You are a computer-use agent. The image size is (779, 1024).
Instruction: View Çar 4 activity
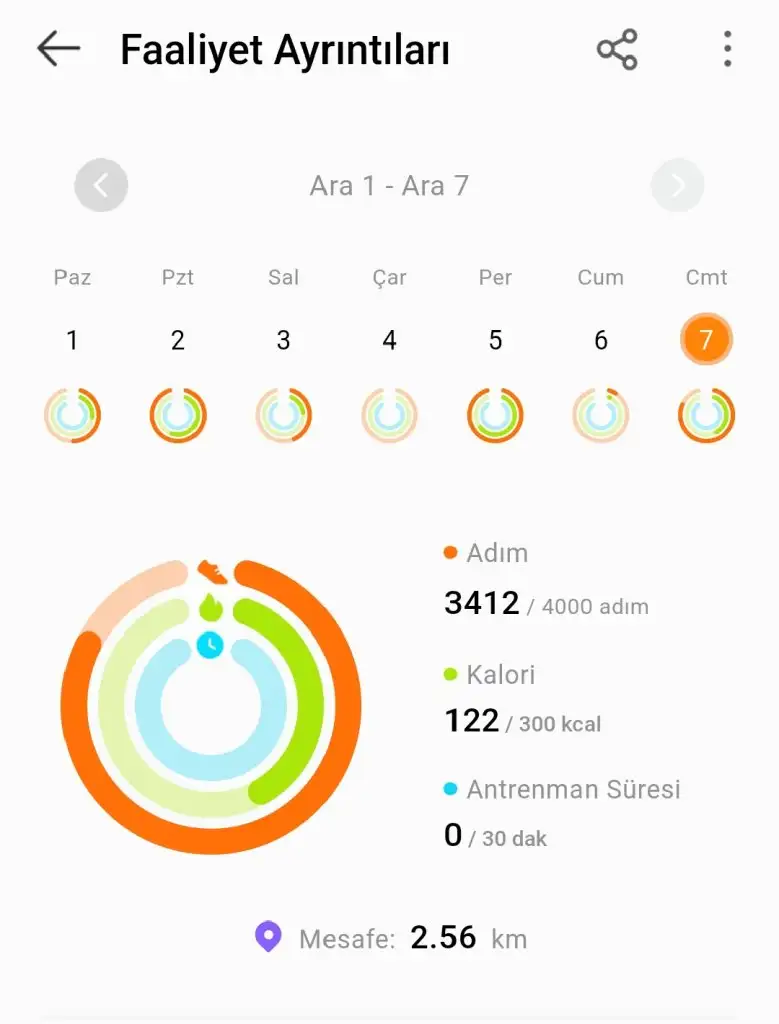(389, 341)
